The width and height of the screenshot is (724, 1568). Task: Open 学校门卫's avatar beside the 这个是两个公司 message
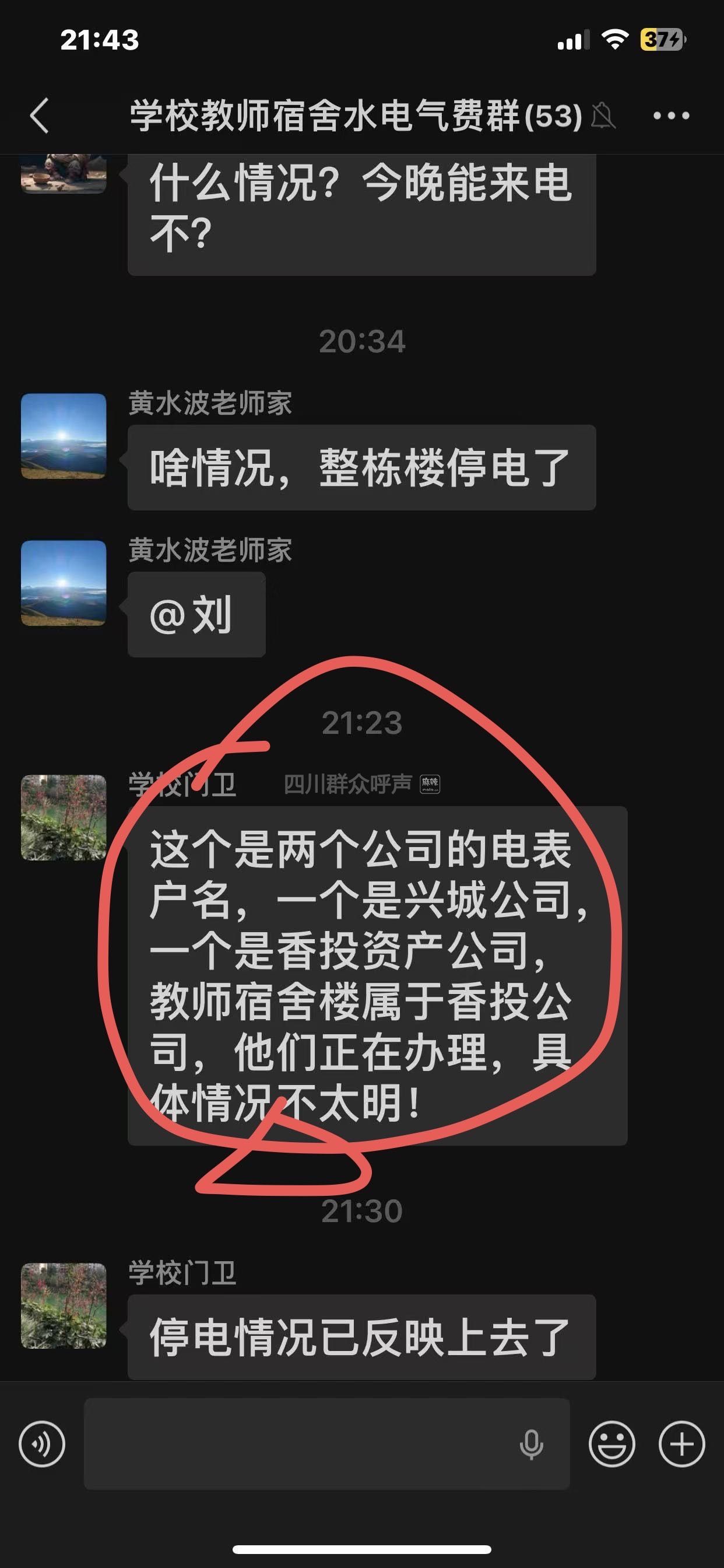pyautogui.click(x=64, y=817)
